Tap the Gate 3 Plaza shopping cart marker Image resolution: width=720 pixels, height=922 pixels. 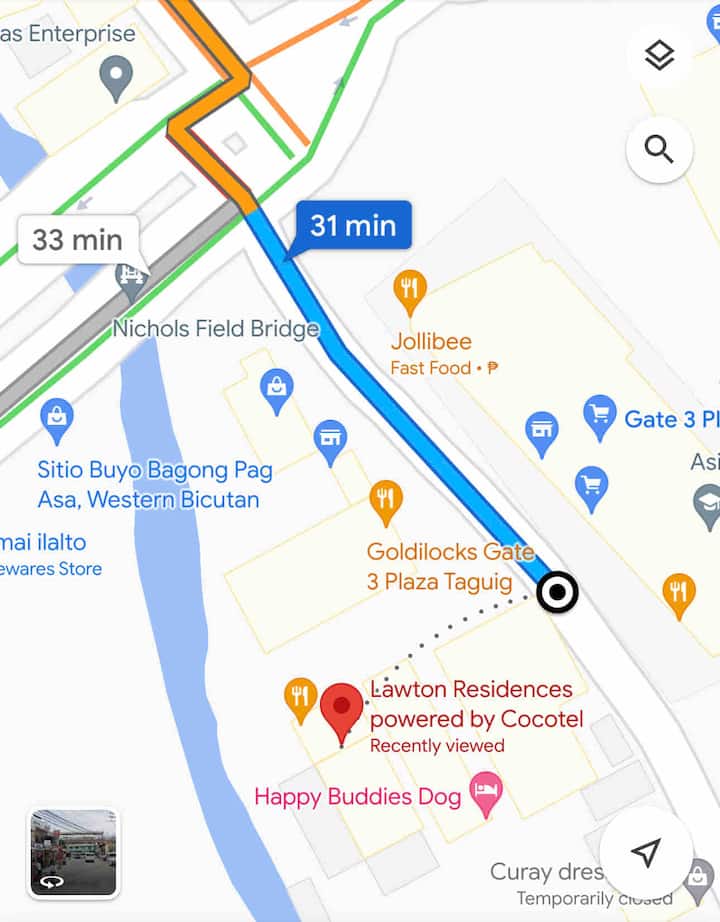(x=600, y=416)
